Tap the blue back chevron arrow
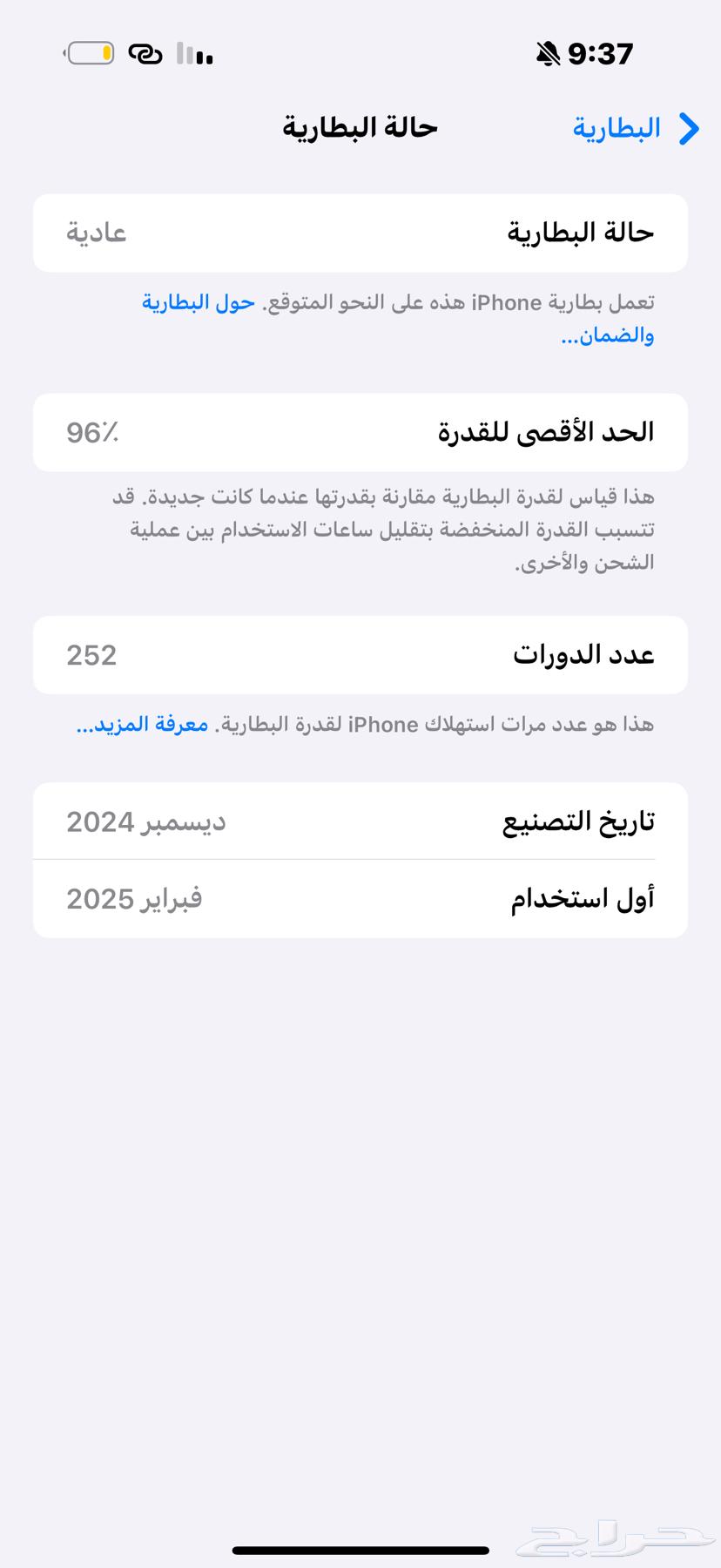This screenshot has height=1568, width=721. pos(687,128)
